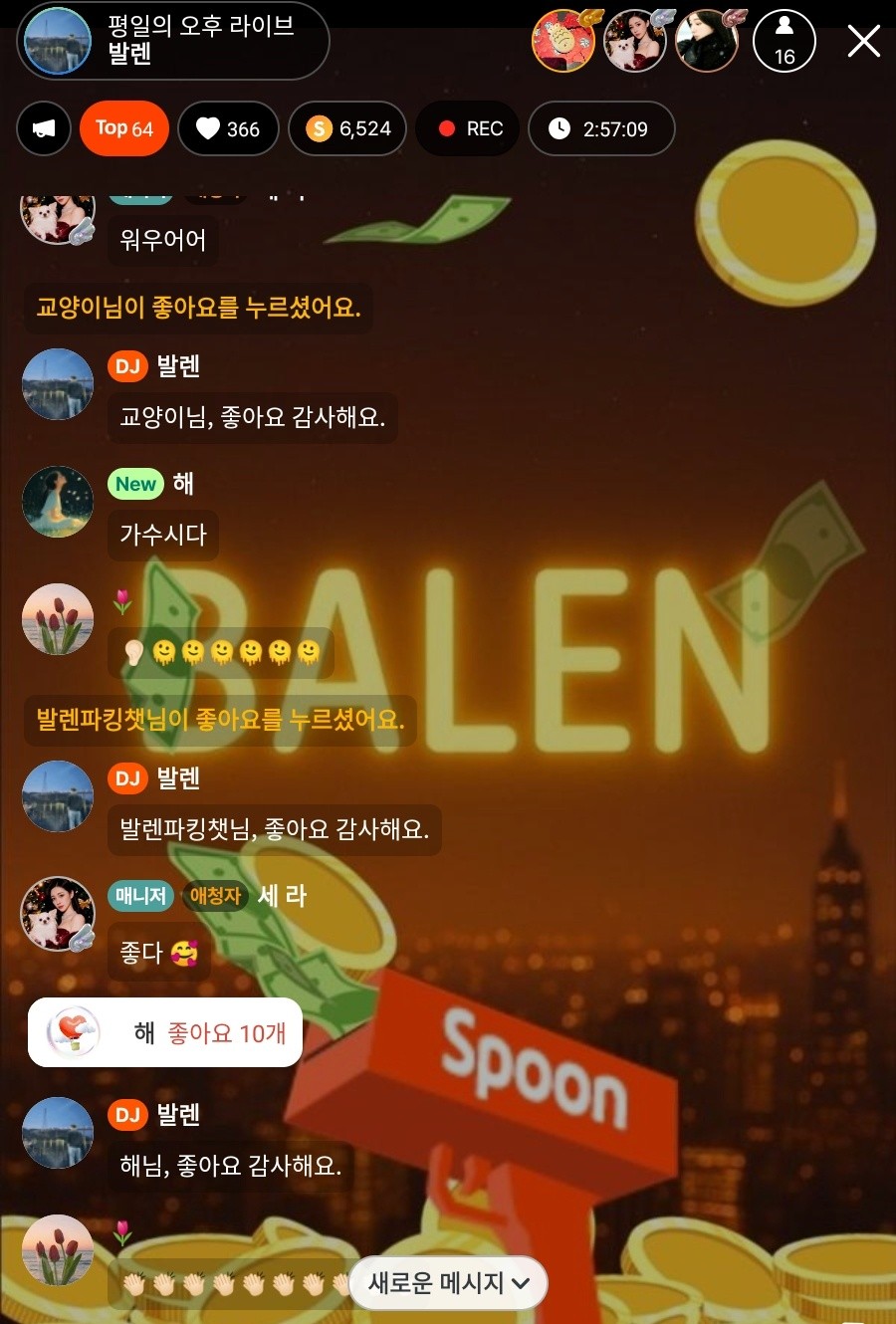Open DJ 발렌's profile header
Screen dimensions: 896x1324
pos(173,42)
